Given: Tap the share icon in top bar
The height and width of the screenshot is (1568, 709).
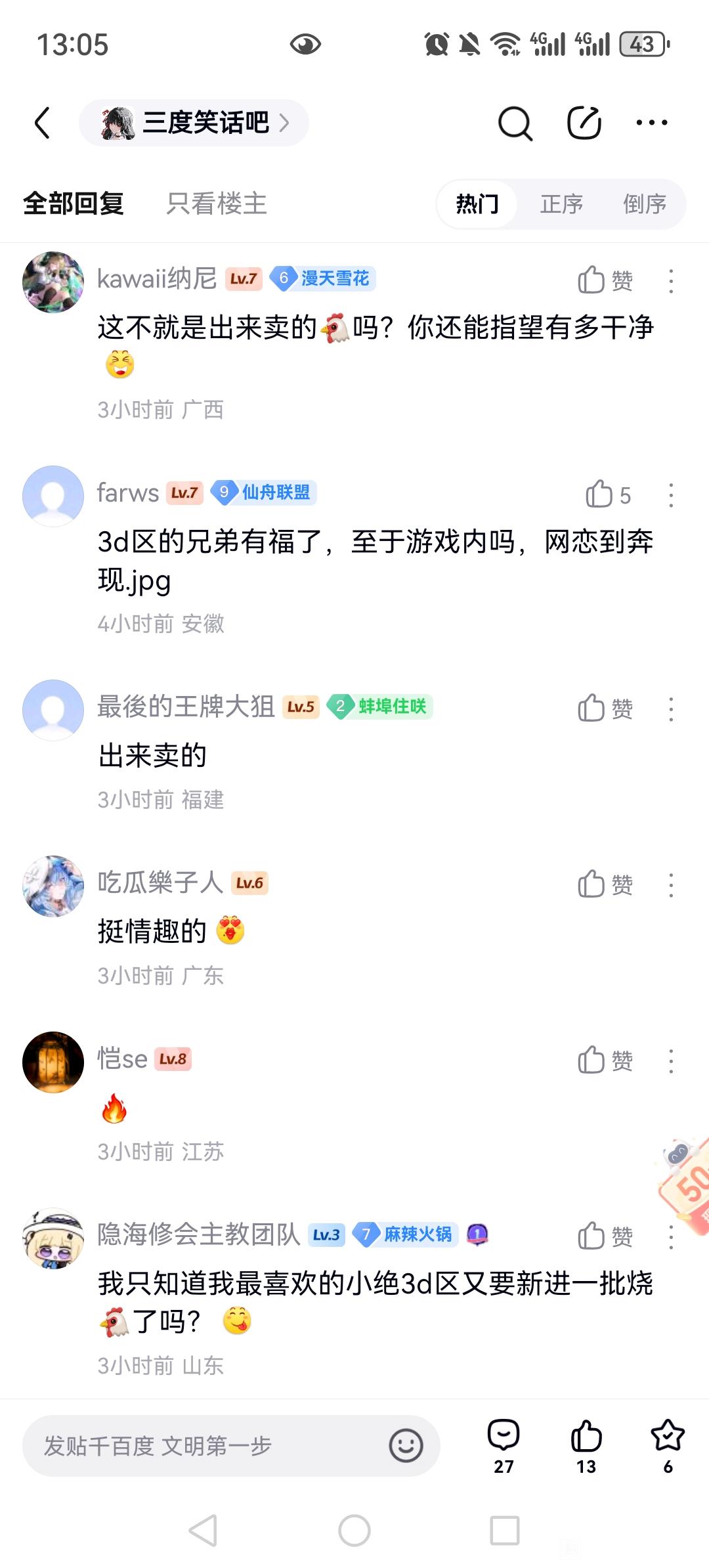Looking at the screenshot, I should (x=584, y=123).
